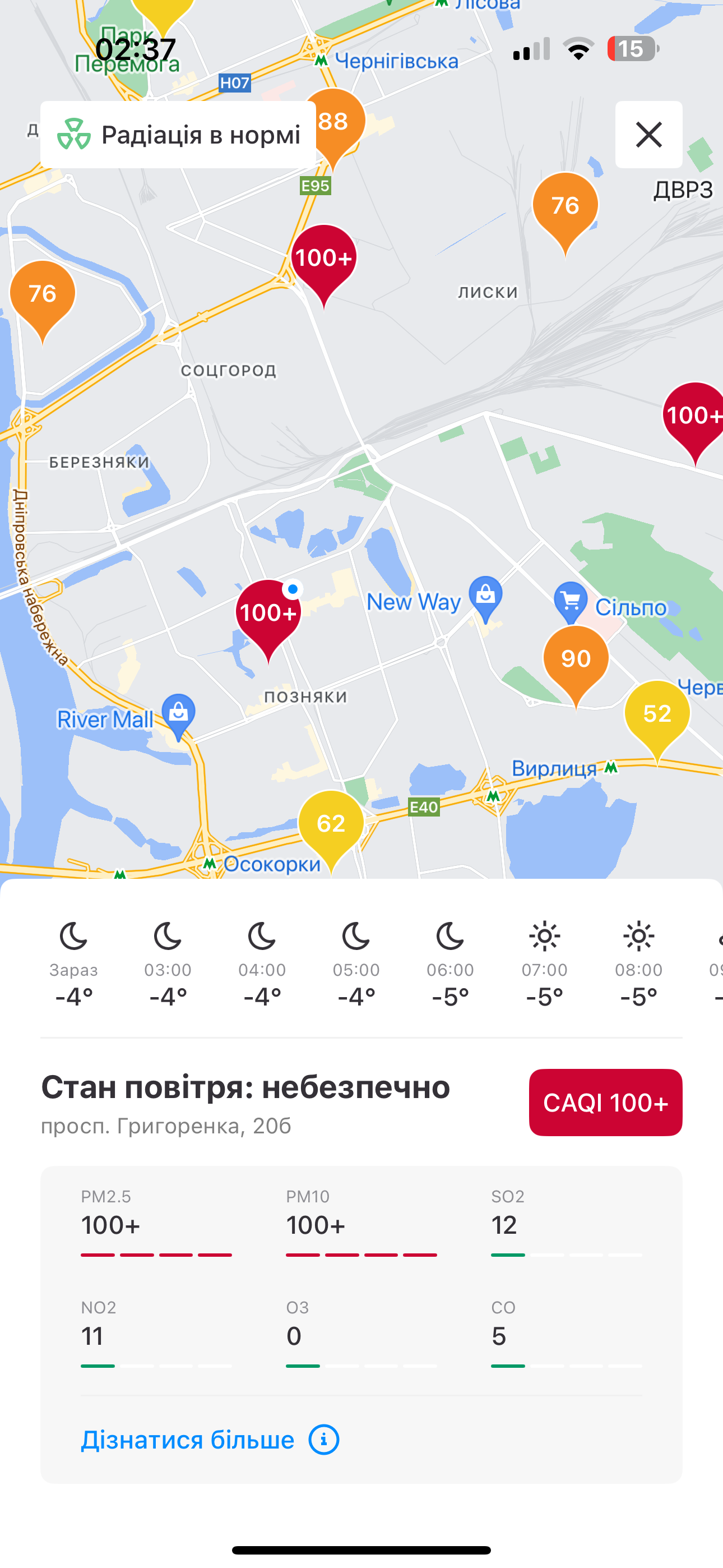Image resolution: width=723 pixels, height=1568 pixels.
Task: Open the Сільпо store pin
Action: click(x=571, y=600)
